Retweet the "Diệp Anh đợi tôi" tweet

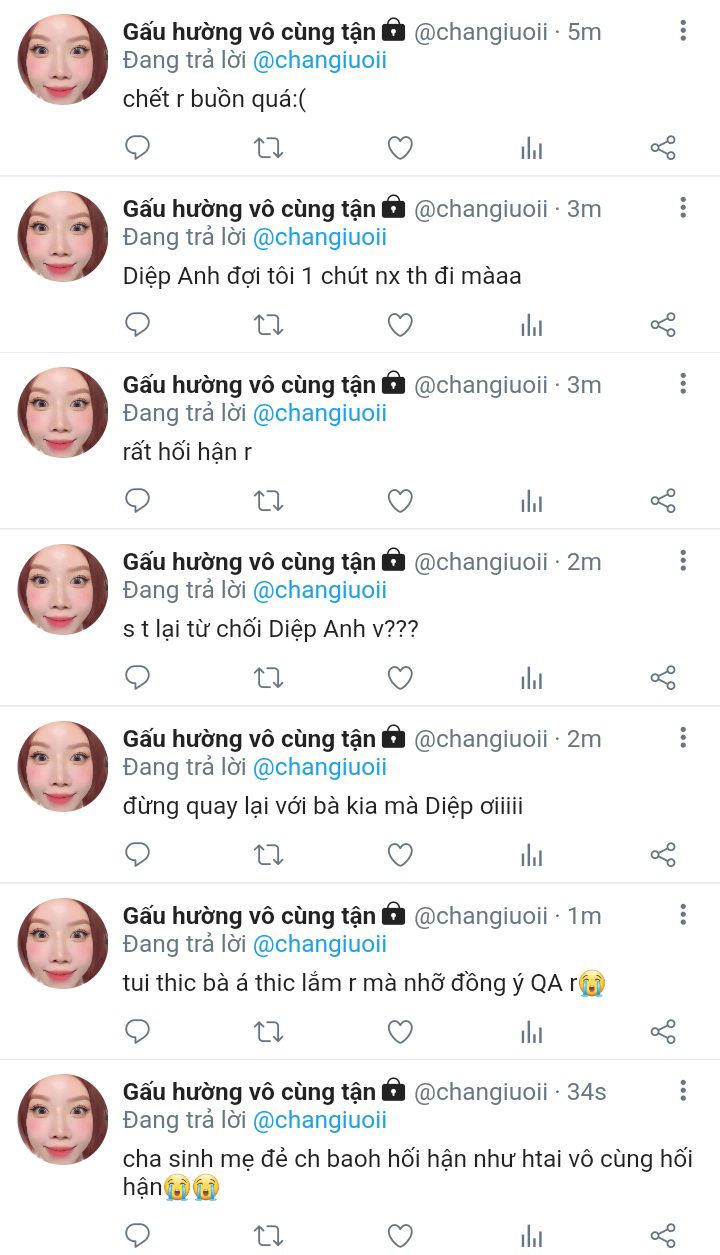[268, 325]
